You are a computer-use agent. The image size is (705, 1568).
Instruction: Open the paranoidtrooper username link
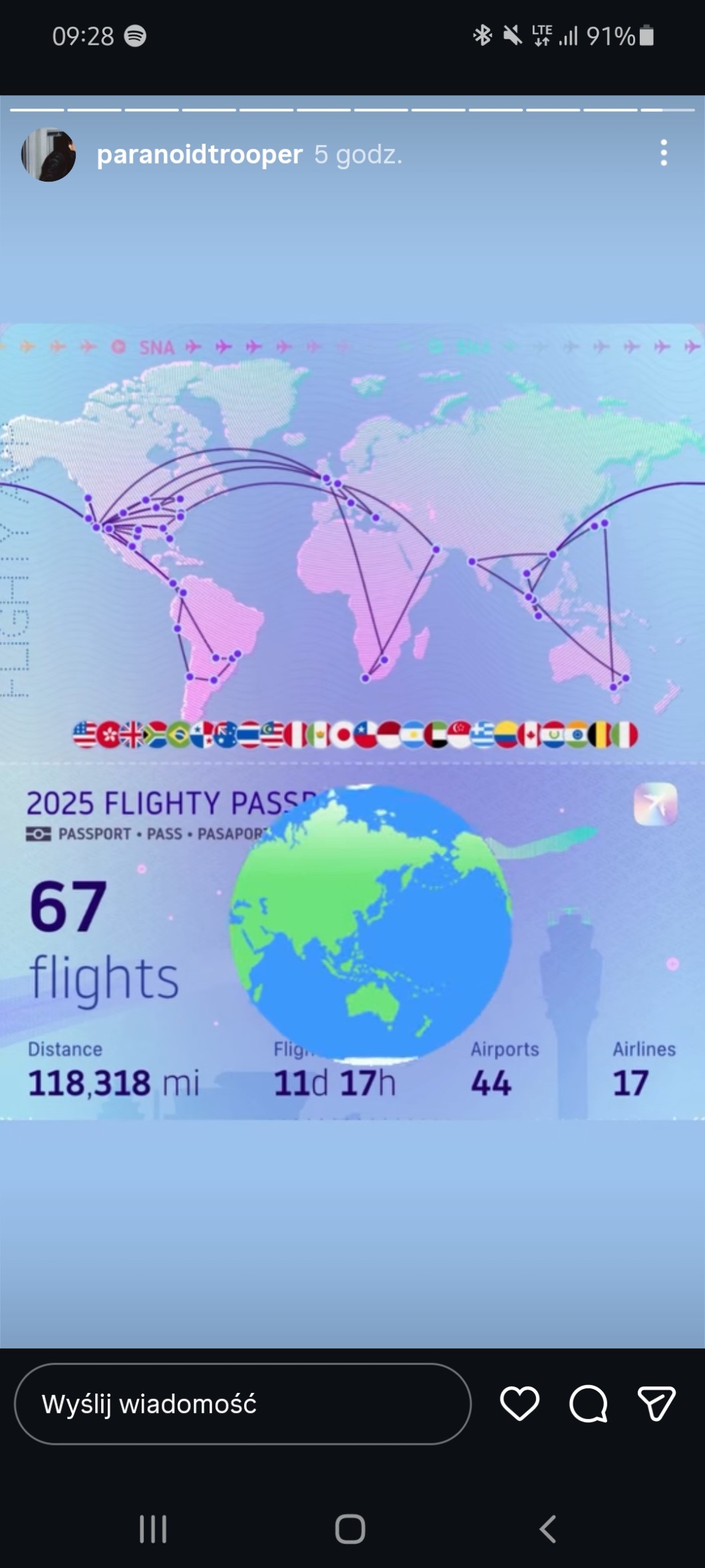(200, 154)
